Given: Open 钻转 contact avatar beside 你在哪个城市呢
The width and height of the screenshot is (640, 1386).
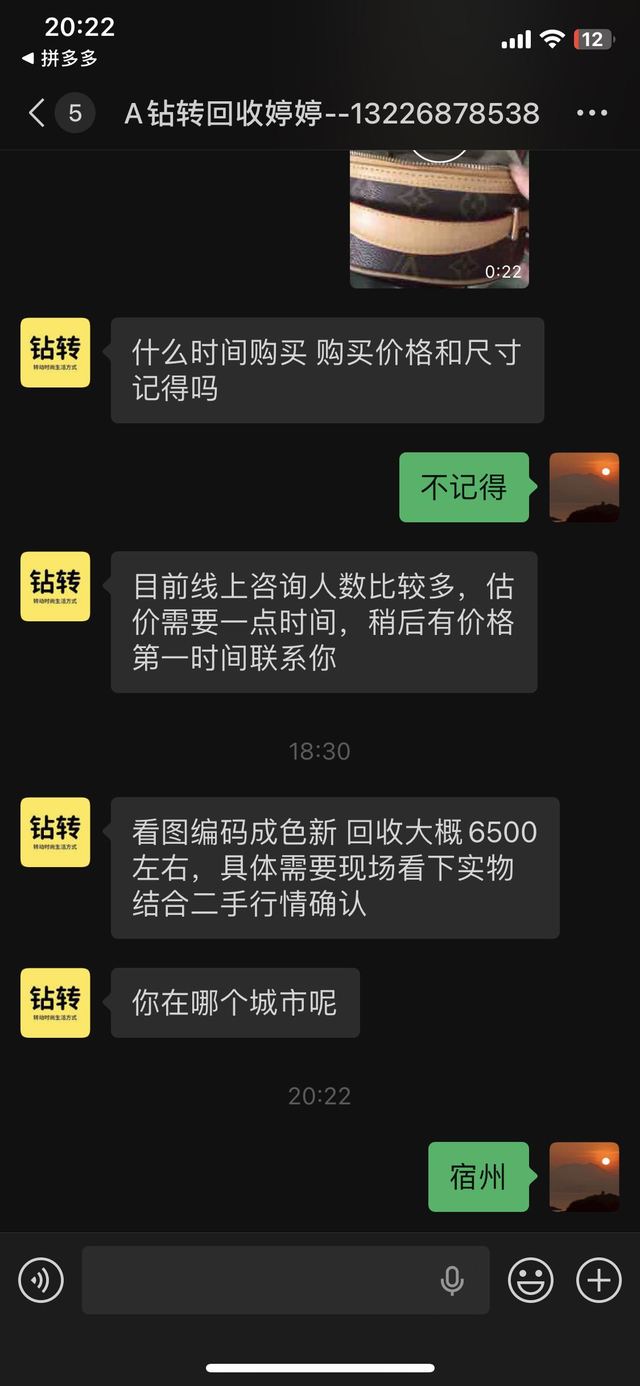Looking at the screenshot, I should pos(55,1002).
